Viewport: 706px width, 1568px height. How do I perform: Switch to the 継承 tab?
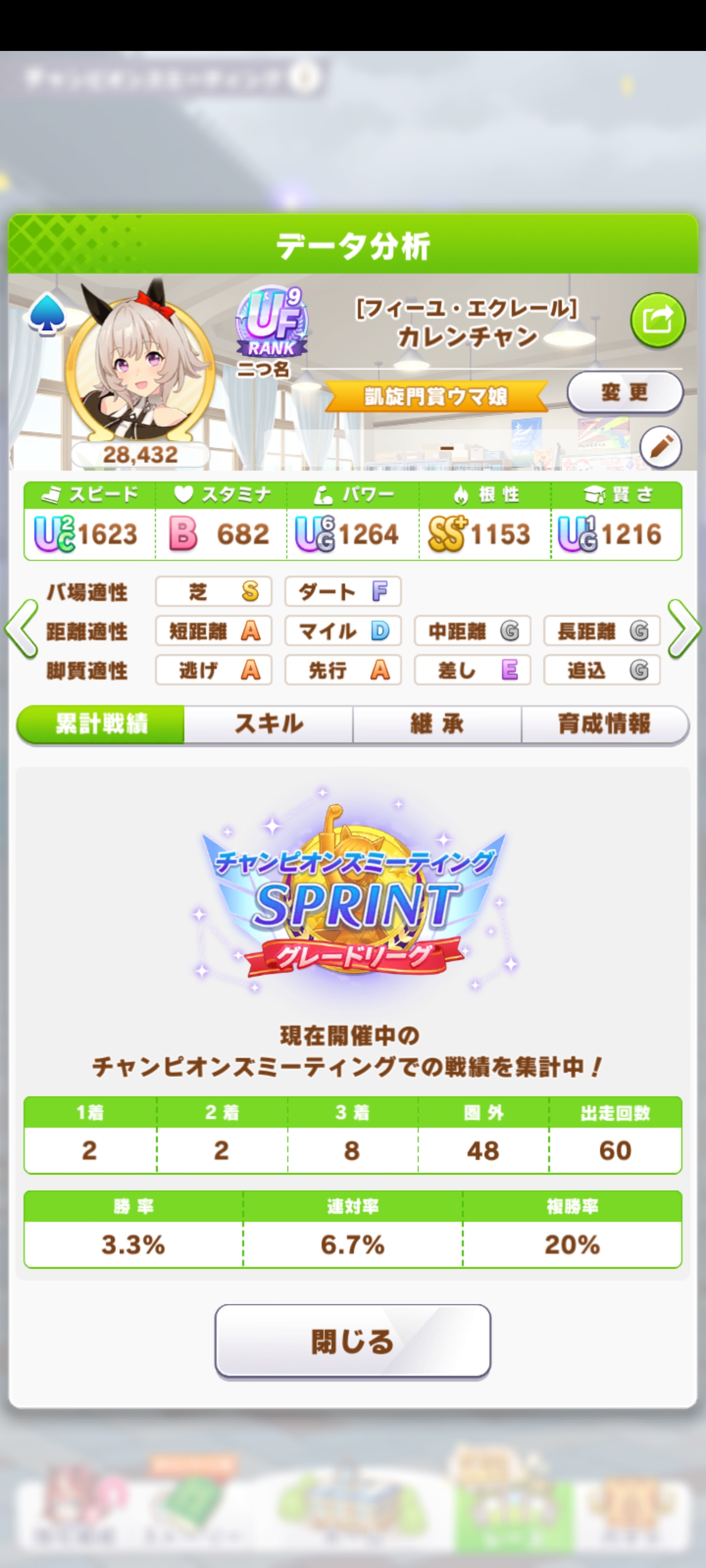(437, 724)
